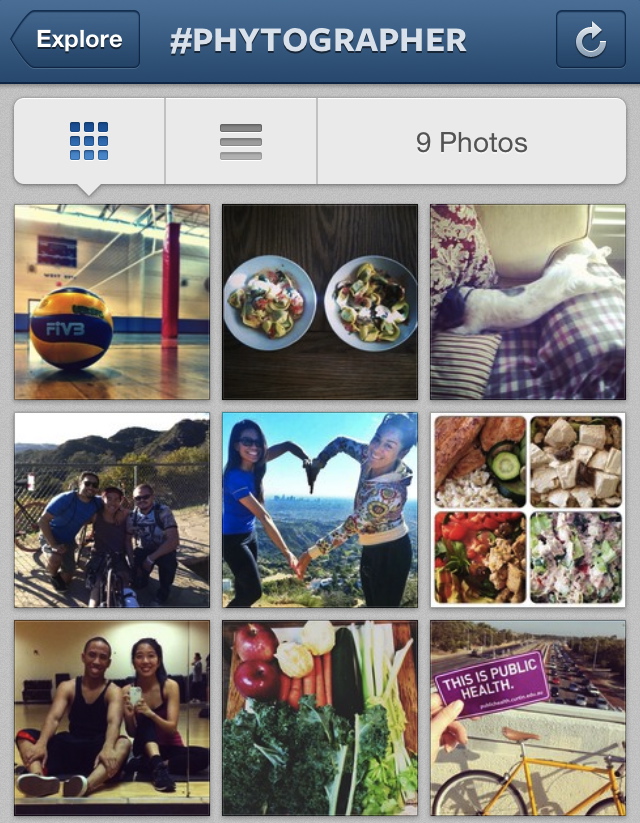Open the 'This is public health' photo
Screen dimensions: 640x823
527,718
